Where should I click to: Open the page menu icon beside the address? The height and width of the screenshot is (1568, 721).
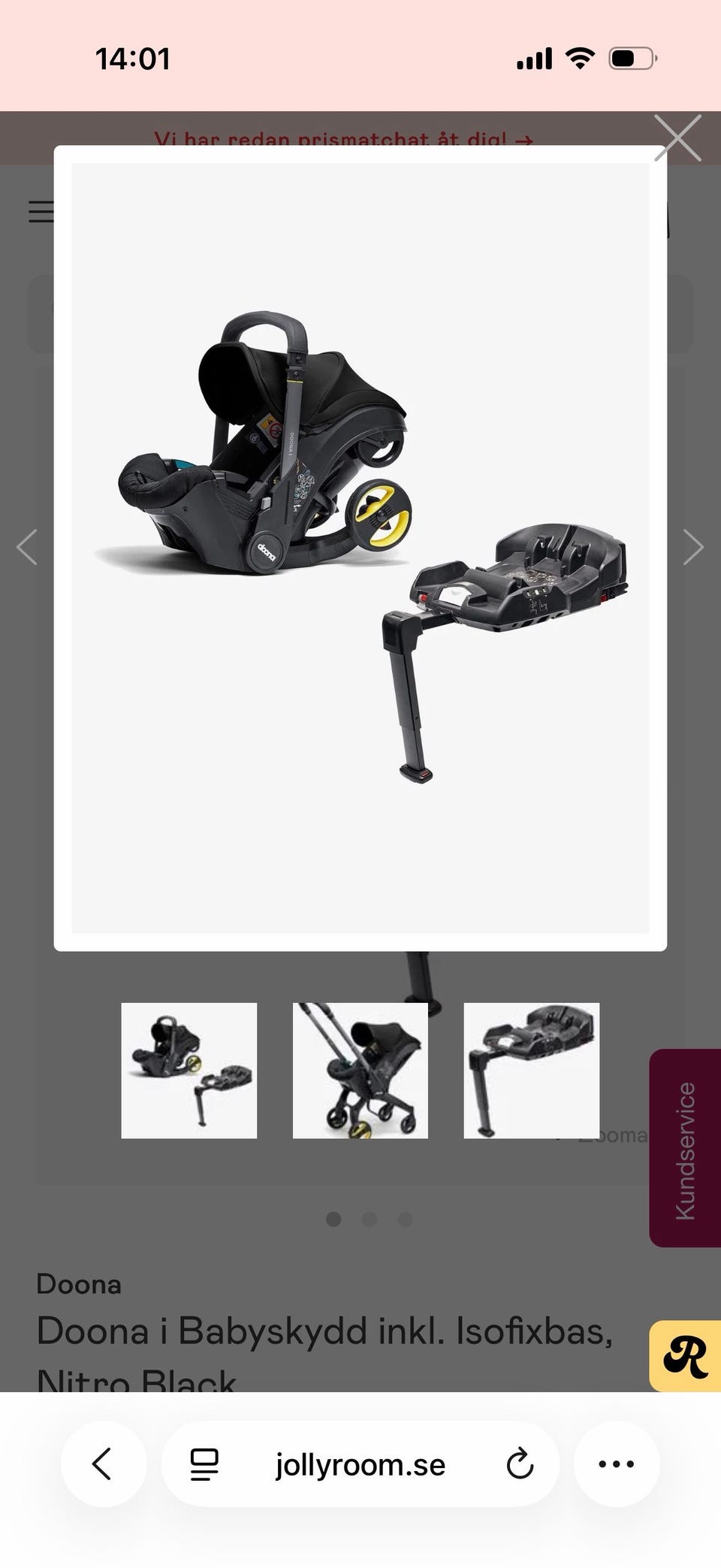click(x=204, y=1464)
